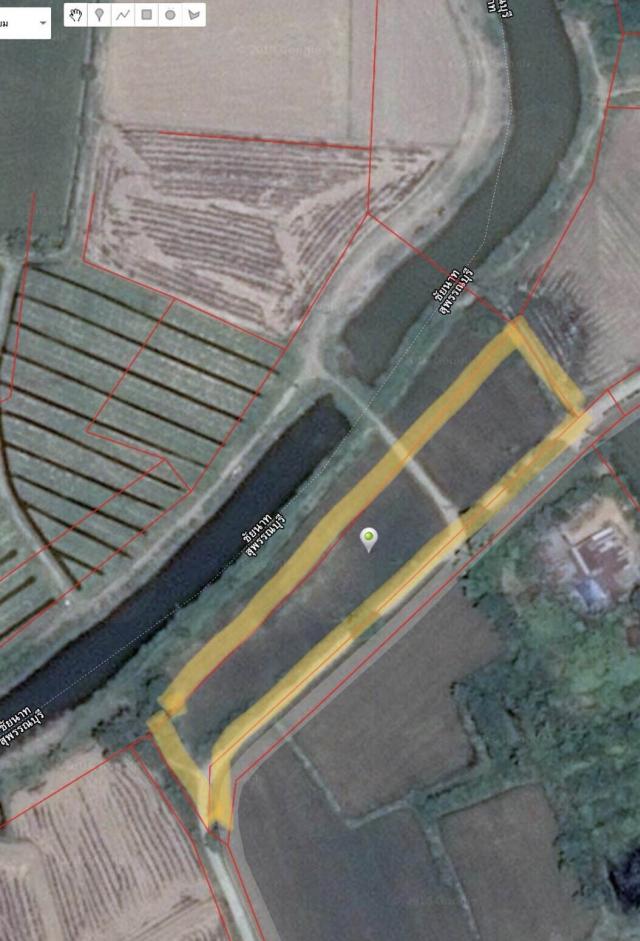
Task: Select the circle drawing tool
Action: click(x=170, y=15)
